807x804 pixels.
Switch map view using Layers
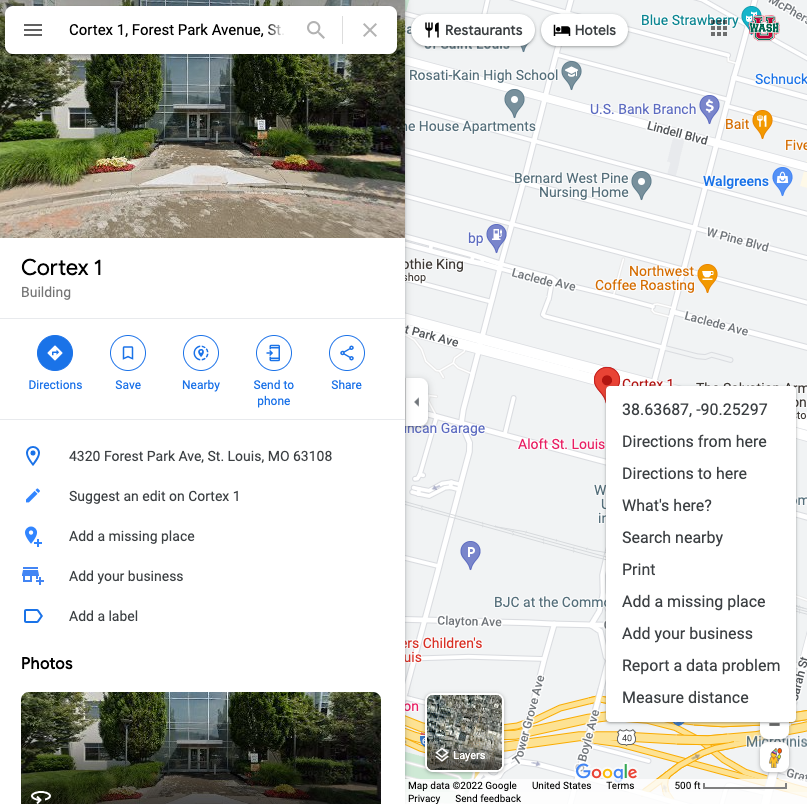point(465,733)
